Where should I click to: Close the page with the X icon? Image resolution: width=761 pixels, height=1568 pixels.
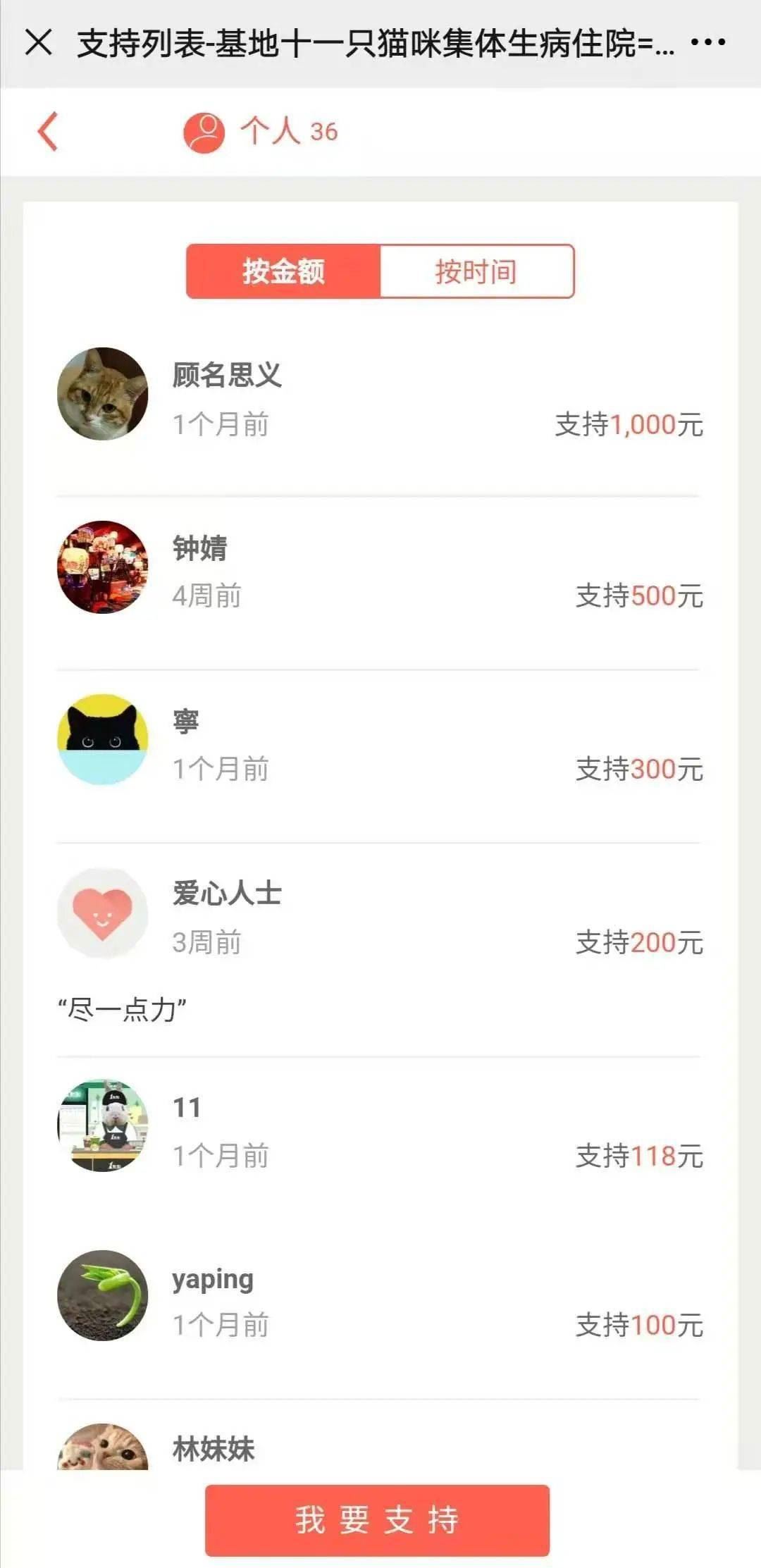point(39,42)
